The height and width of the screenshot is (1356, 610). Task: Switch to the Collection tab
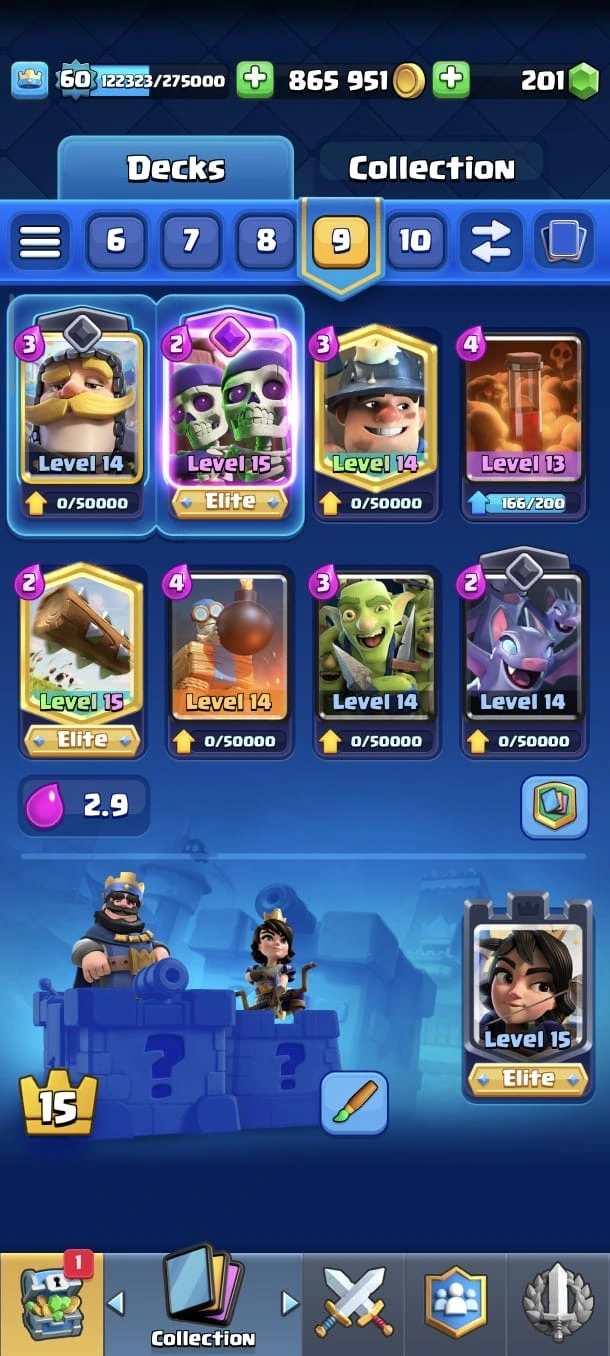click(431, 168)
